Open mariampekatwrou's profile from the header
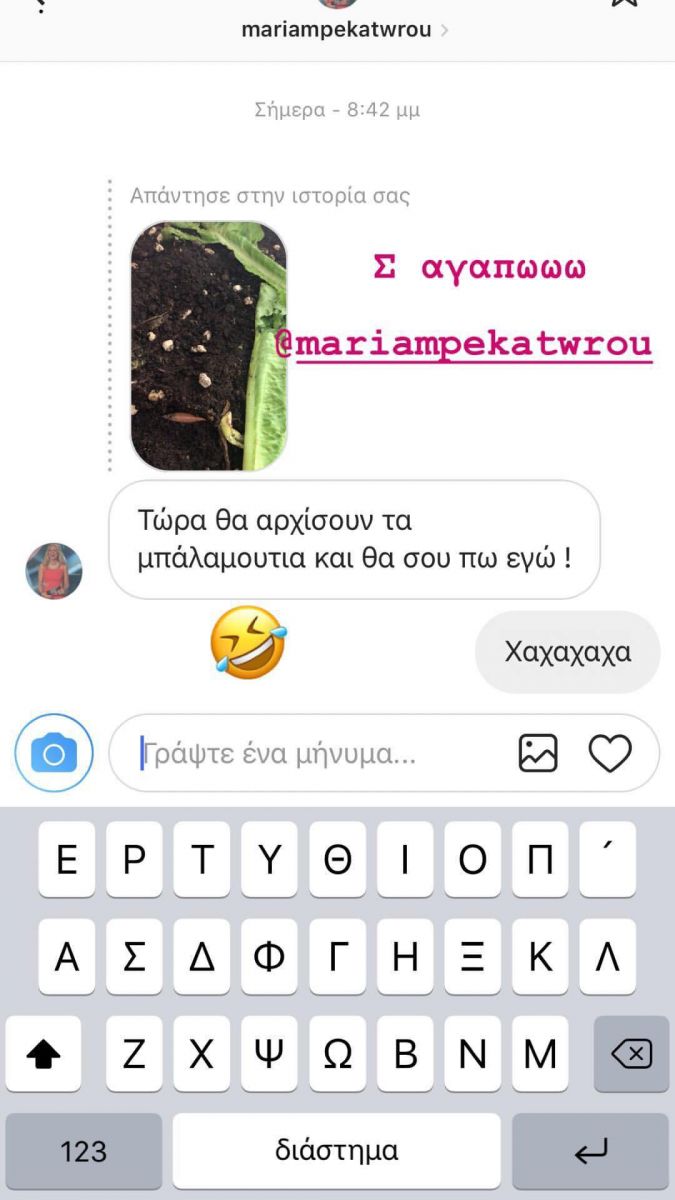The image size is (675, 1200). click(x=337, y=29)
